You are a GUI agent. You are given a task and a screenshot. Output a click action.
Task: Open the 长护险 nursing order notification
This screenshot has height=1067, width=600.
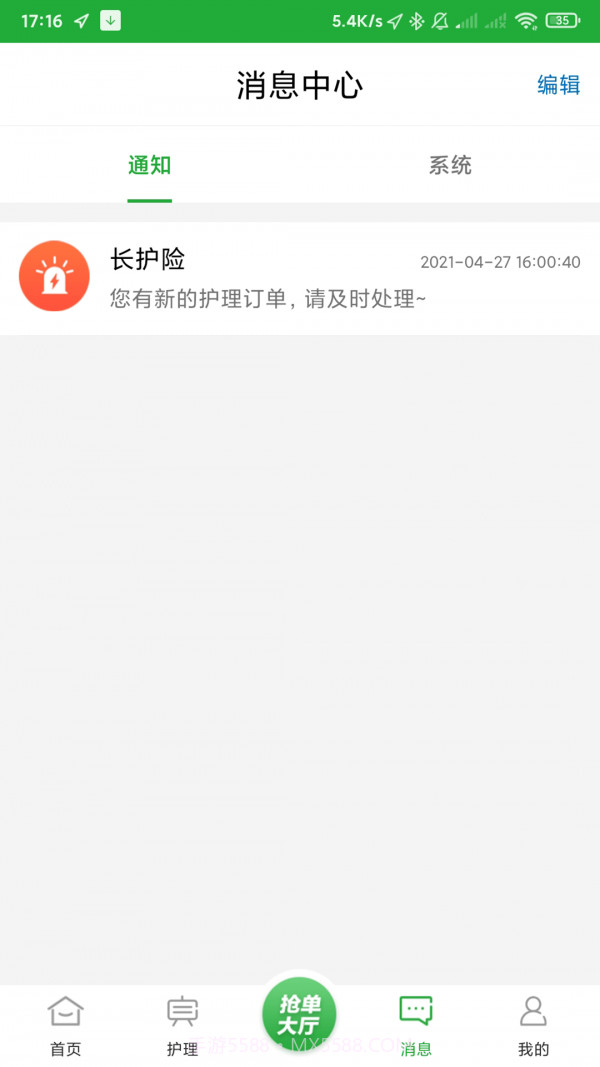pyautogui.click(x=300, y=278)
